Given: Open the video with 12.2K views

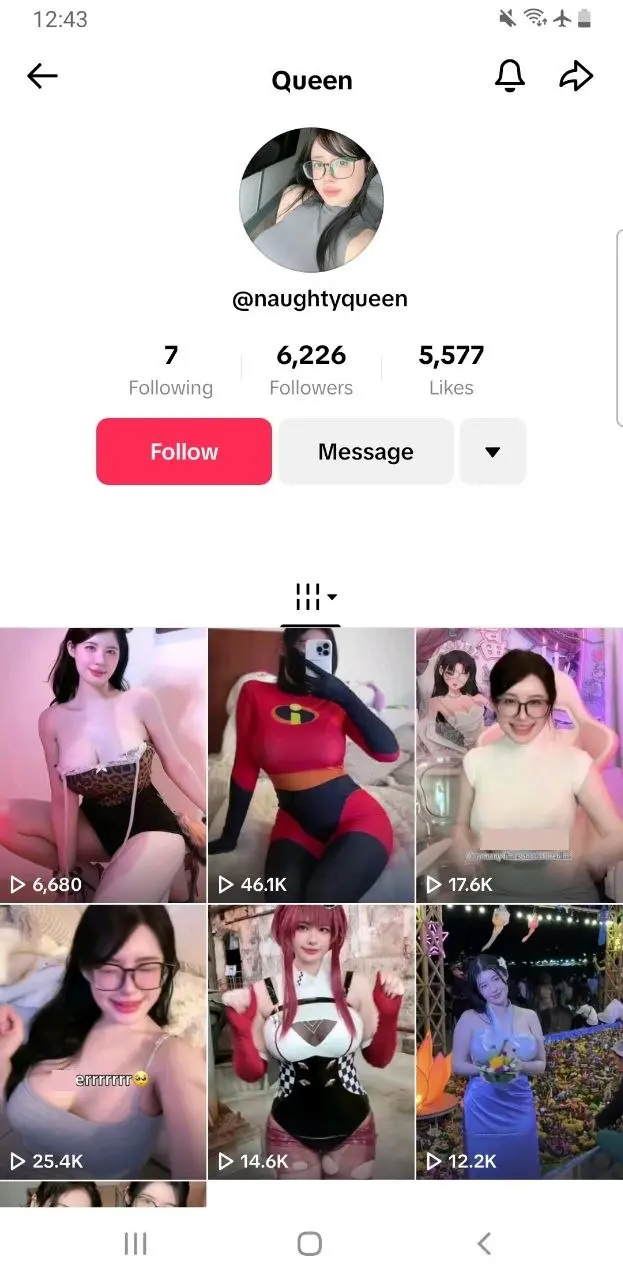Looking at the screenshot, I should pyautogui.click(x=519, y=1042).
